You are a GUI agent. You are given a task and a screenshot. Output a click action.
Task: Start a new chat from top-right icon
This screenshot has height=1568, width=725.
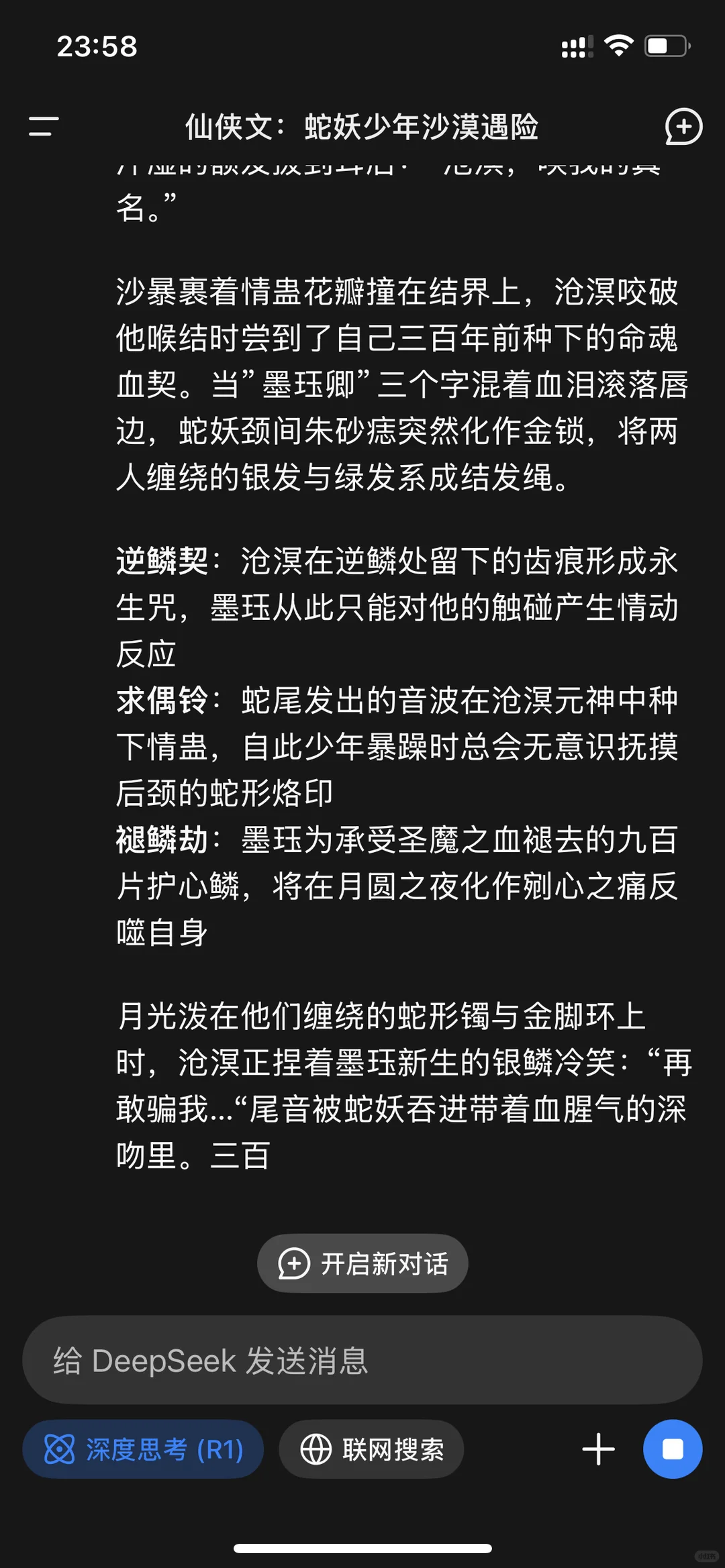(683, 126)
